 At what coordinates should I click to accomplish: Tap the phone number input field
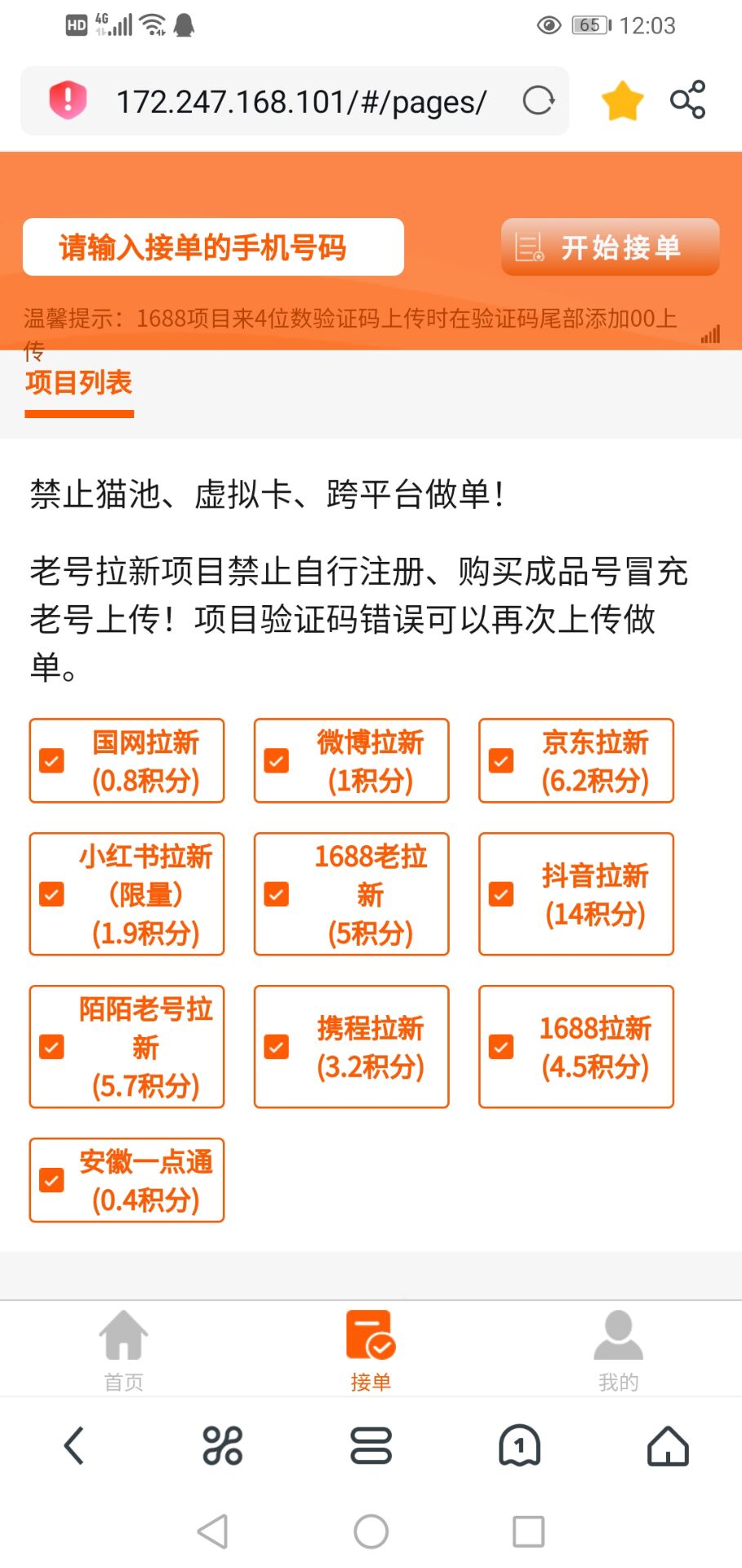pos(213,247)
